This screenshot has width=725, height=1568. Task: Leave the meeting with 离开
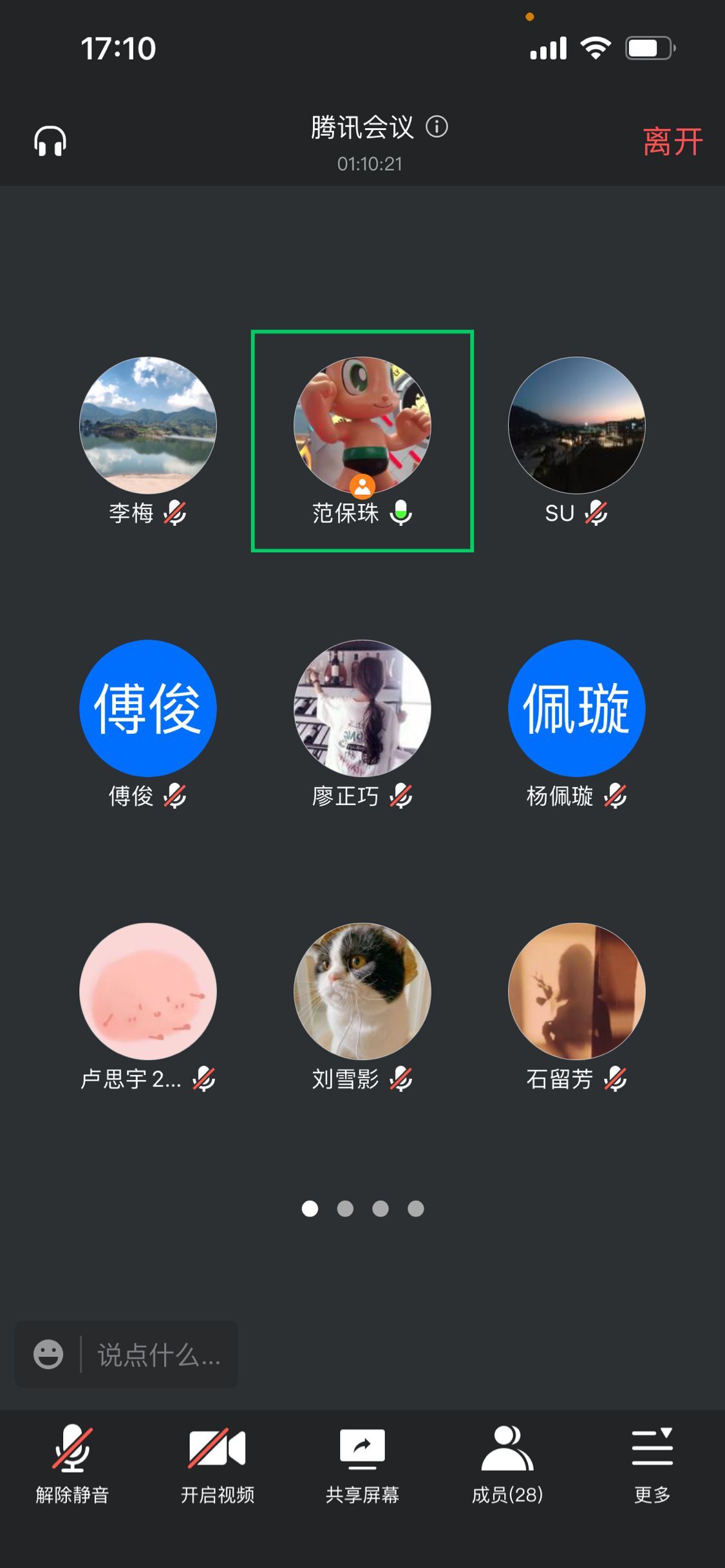click(672, 142)
